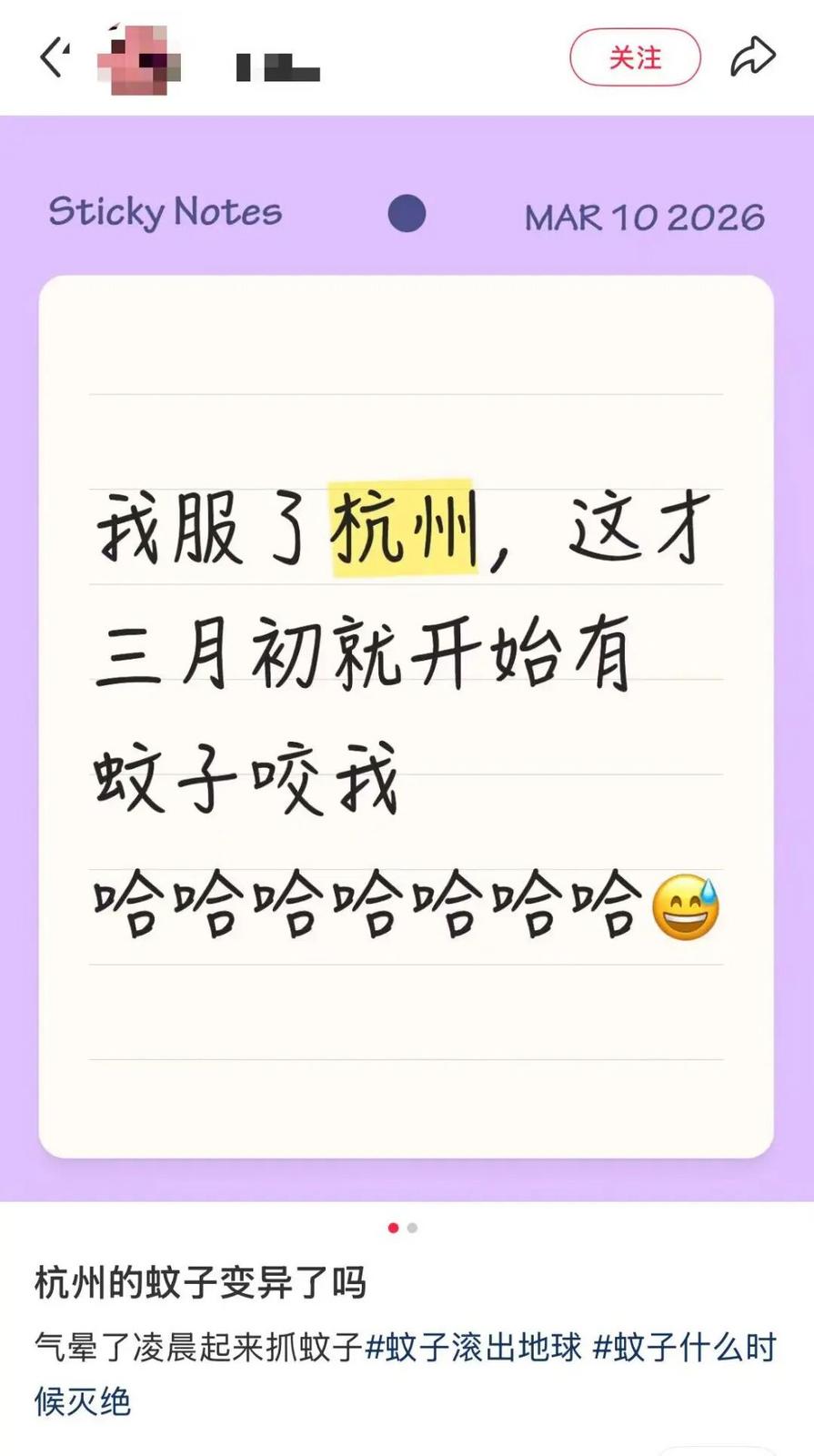
Task: Follow the author with 关注 button
Action: tap(635, 58)
